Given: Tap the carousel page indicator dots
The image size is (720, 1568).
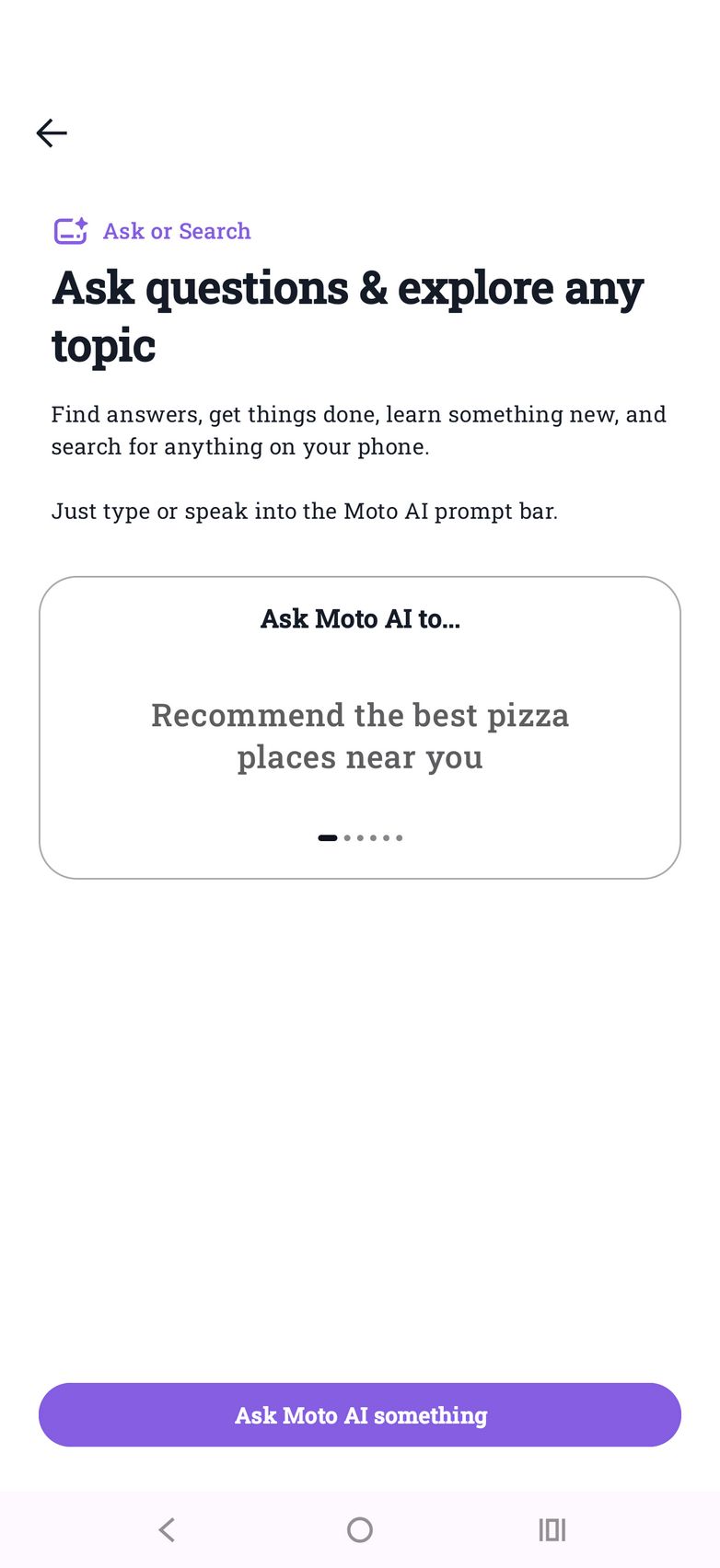Looking at the screenshot, I should 360,837.
